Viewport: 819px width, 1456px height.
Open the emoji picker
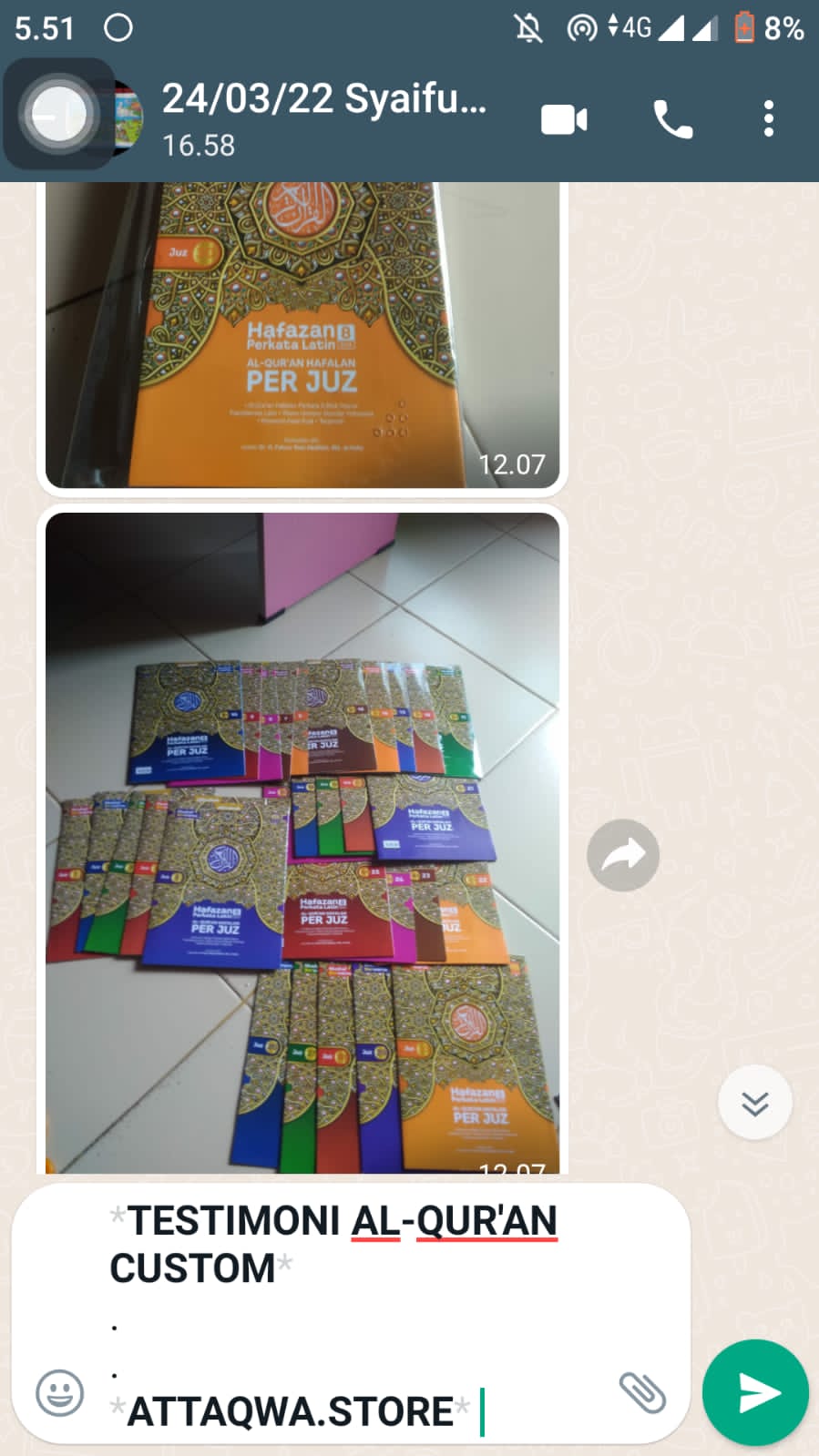pyautogui.click(x=60, y=1392)
